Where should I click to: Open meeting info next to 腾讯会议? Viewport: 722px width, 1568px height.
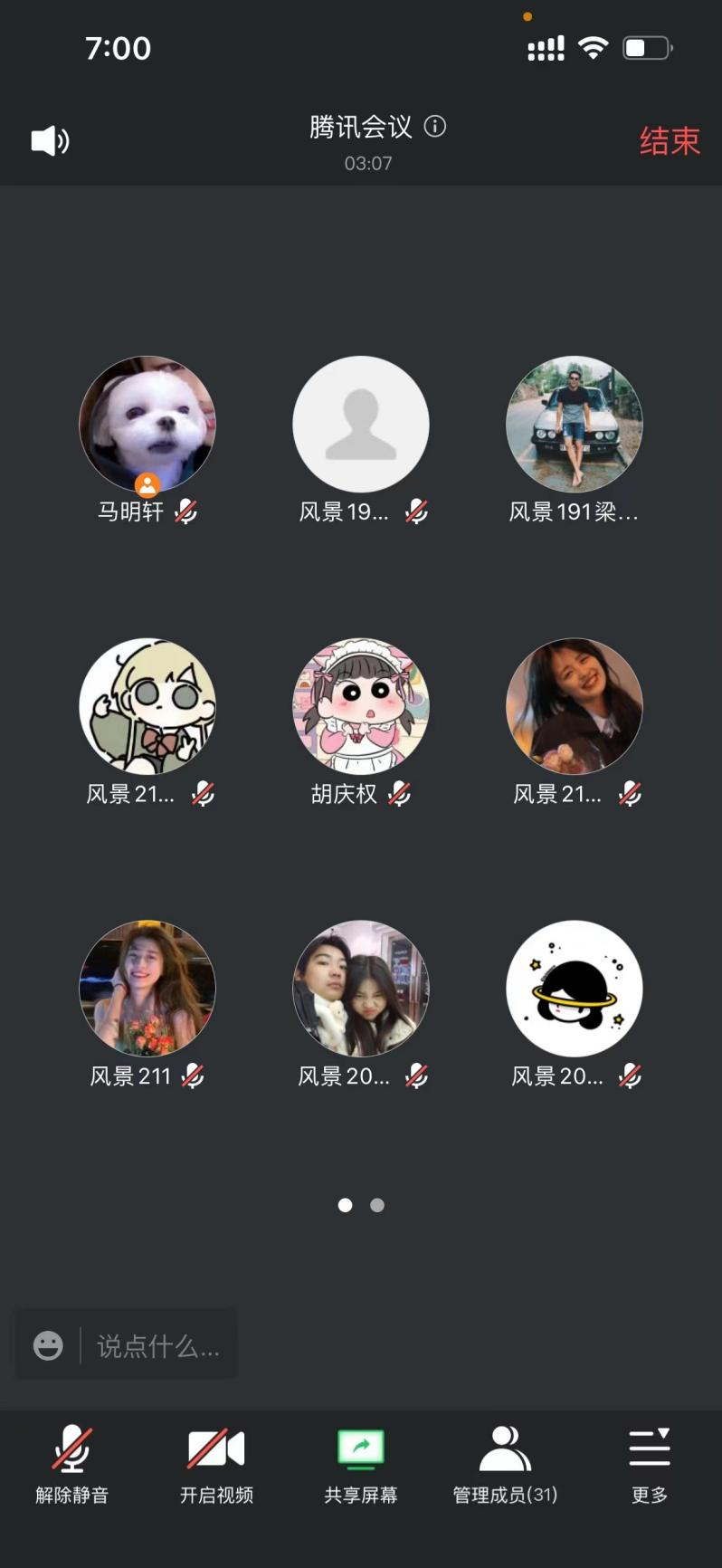click(435, 127)
